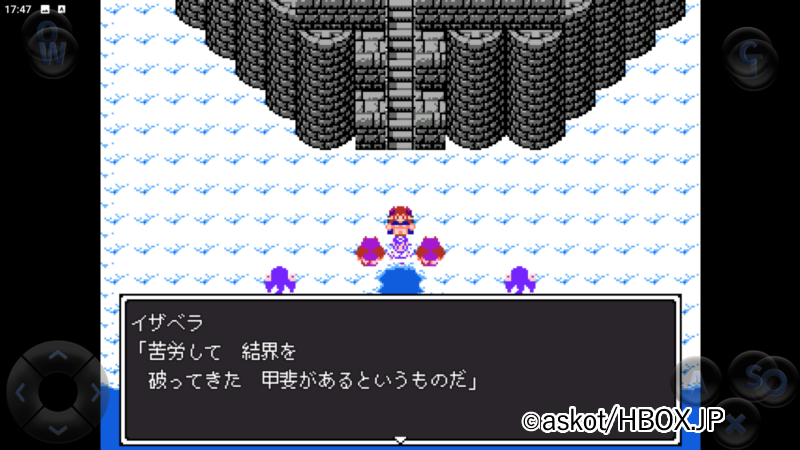Tap the D-pad down arrow
This screenshot has width=800, height=450.
pyautogui.click(x=57, y=428)
